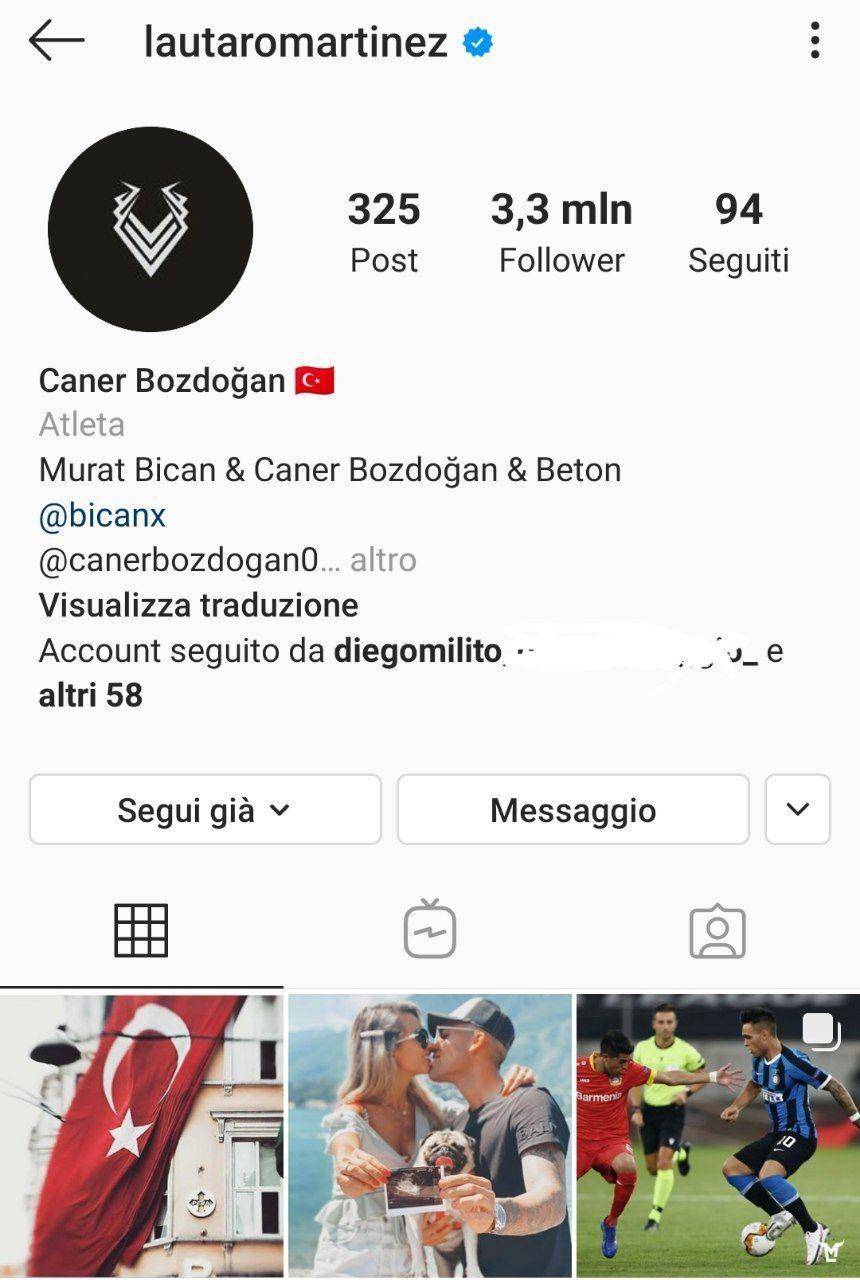
Task: Tap Visualizza traduzione
Action: pos(198,605)
